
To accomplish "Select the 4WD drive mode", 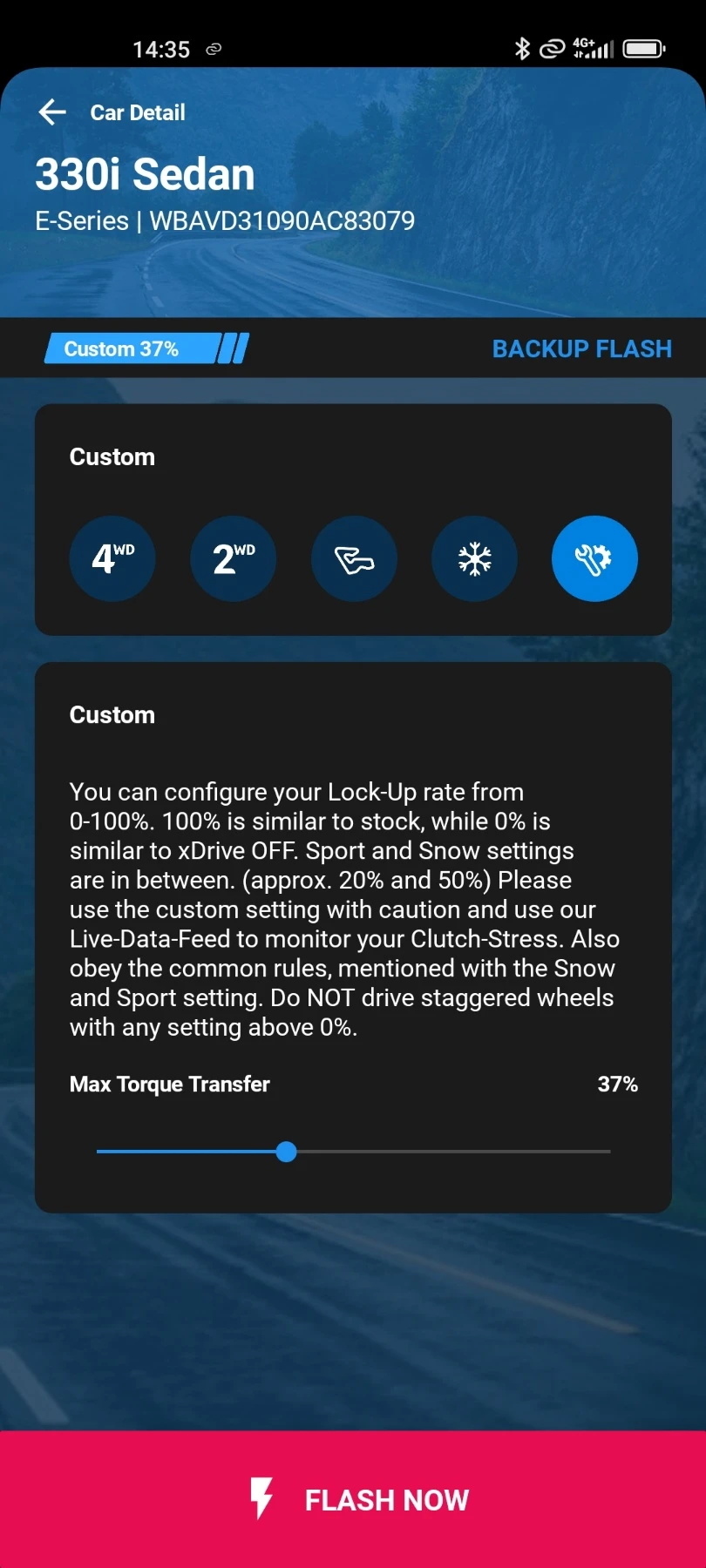I will coord(112,558).
